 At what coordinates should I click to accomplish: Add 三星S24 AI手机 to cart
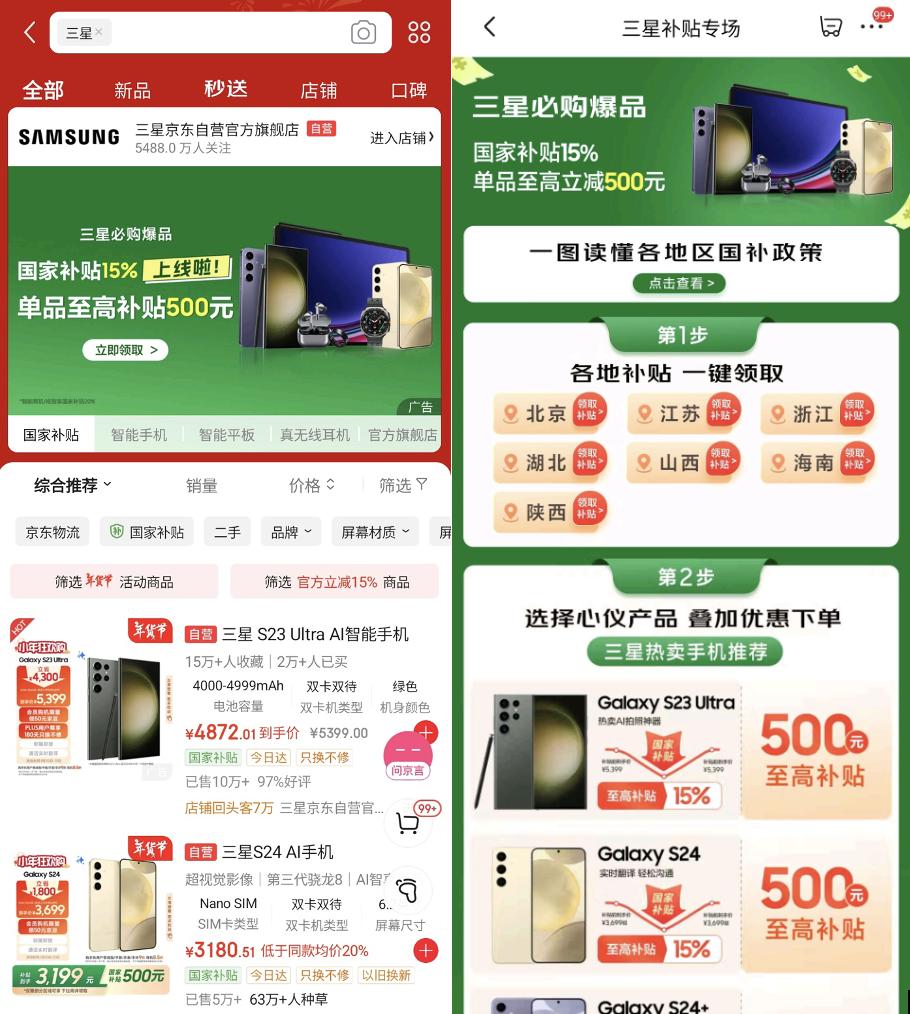tap(426, 950)
